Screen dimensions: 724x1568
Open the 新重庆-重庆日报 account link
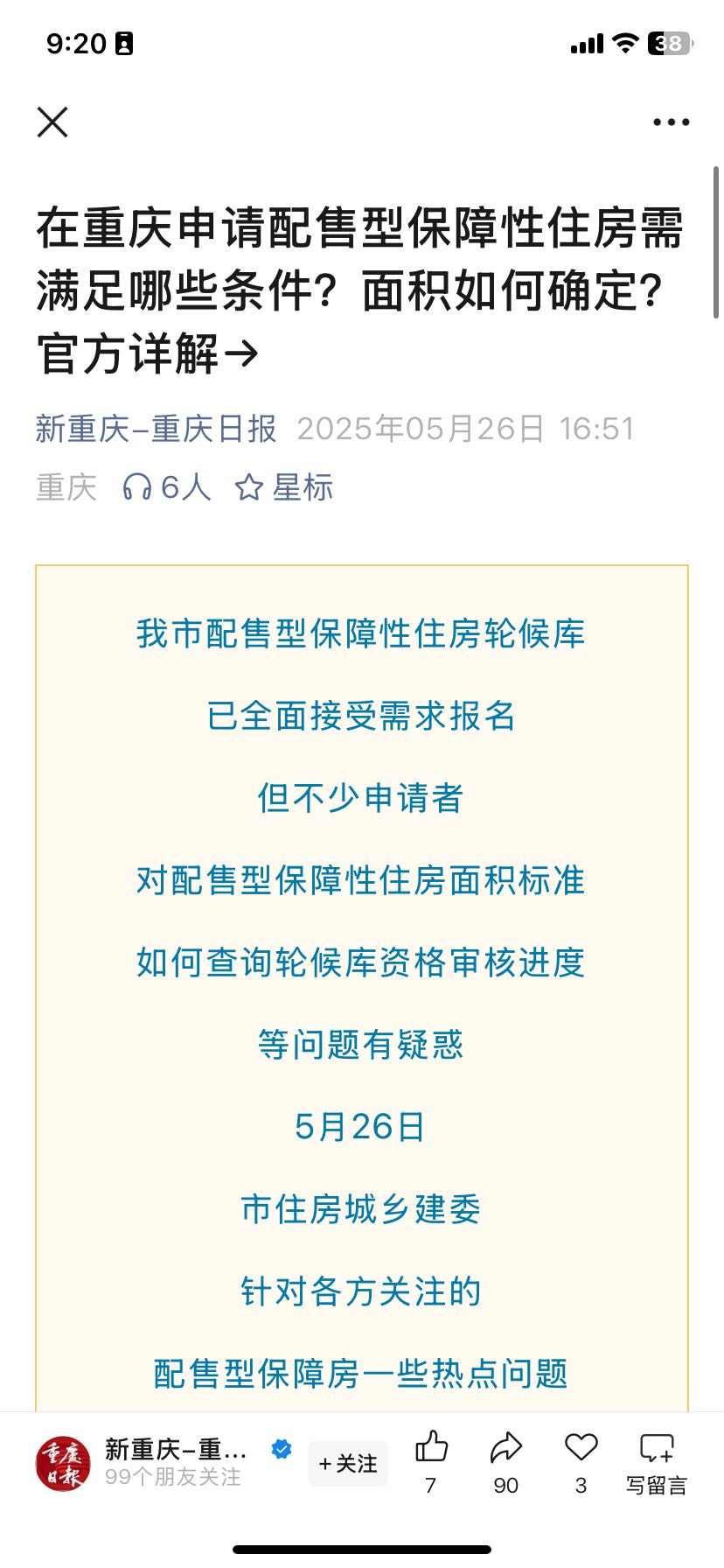pyautogui.click(x=157, y=429)
